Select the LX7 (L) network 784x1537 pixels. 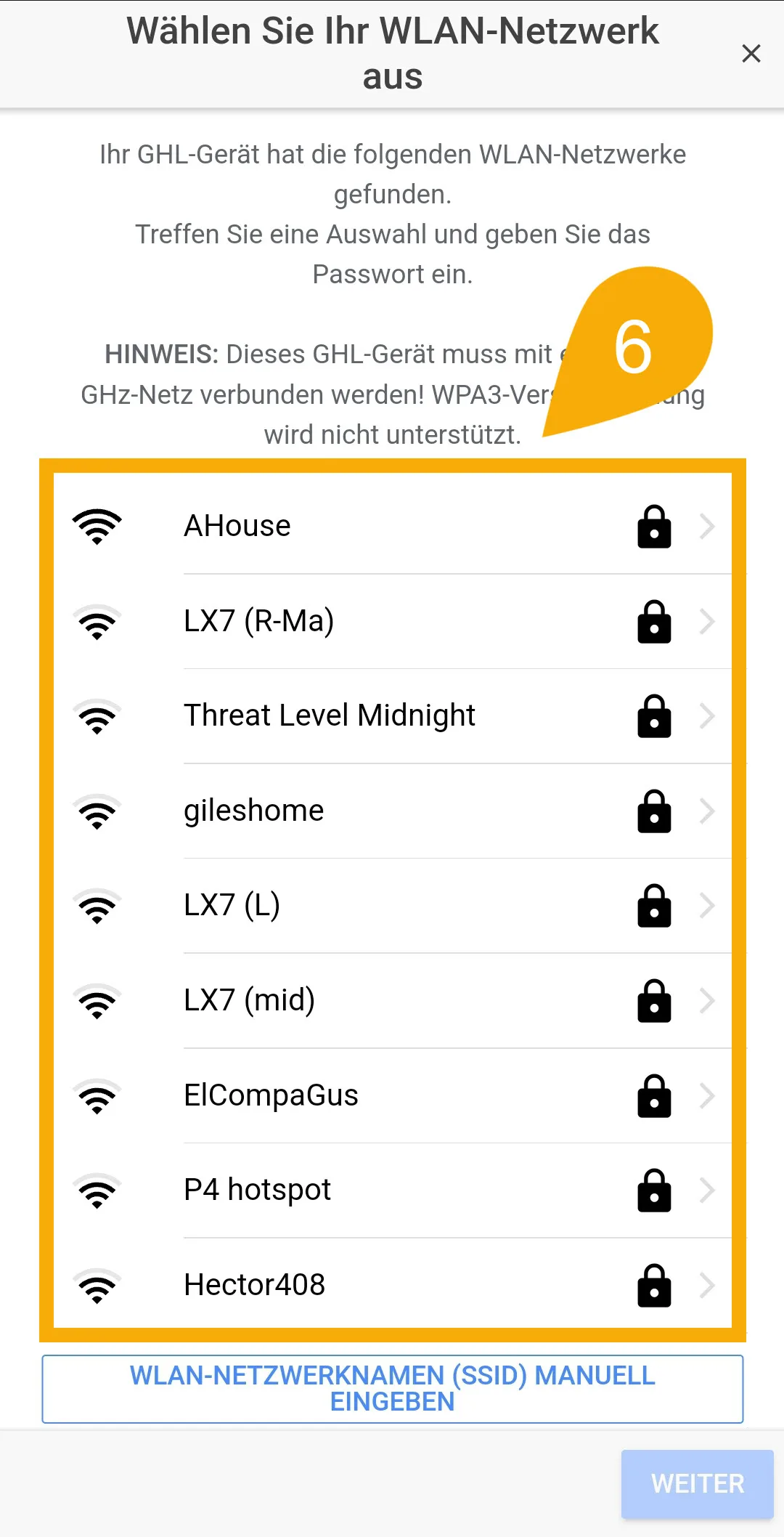pyautogui.click(x=393, y=906)
